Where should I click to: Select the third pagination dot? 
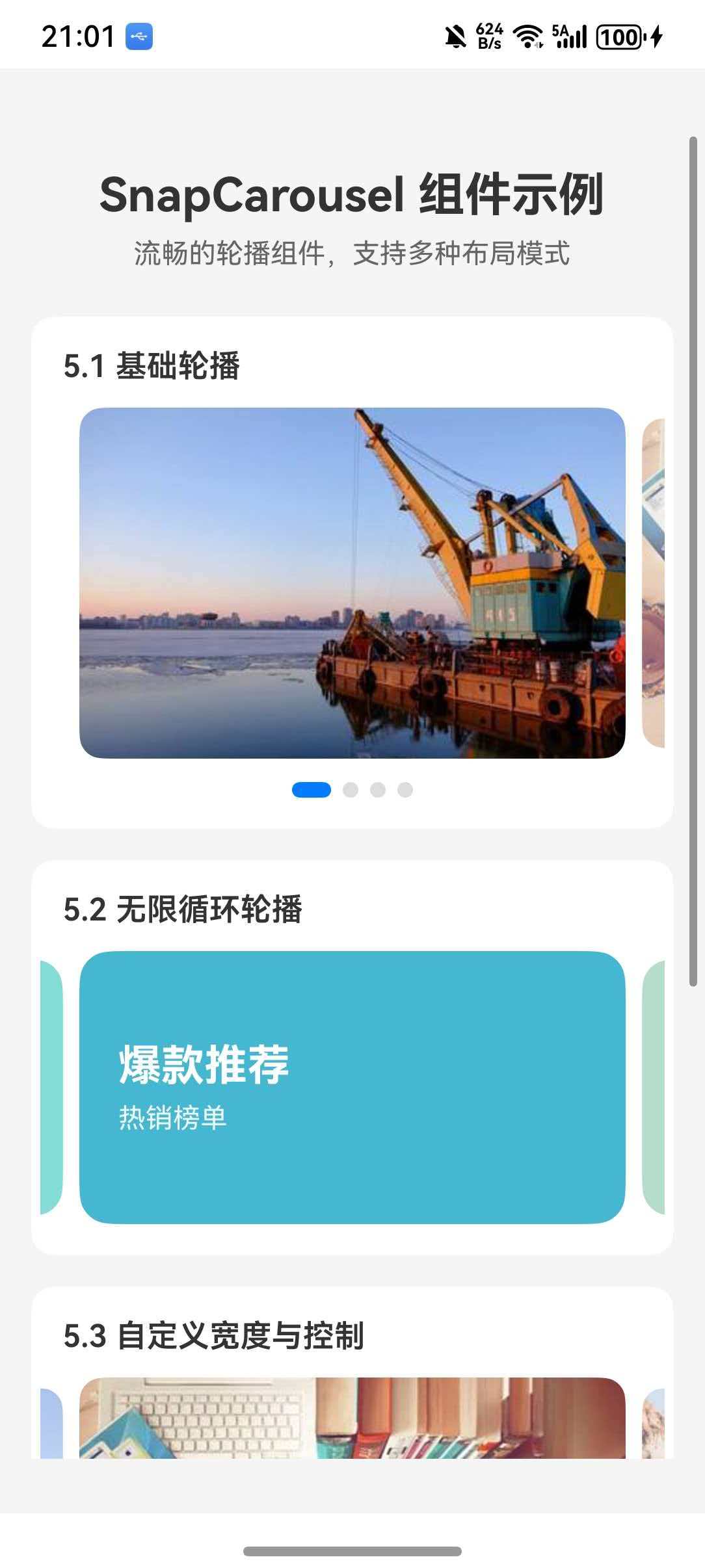[377, 790]
